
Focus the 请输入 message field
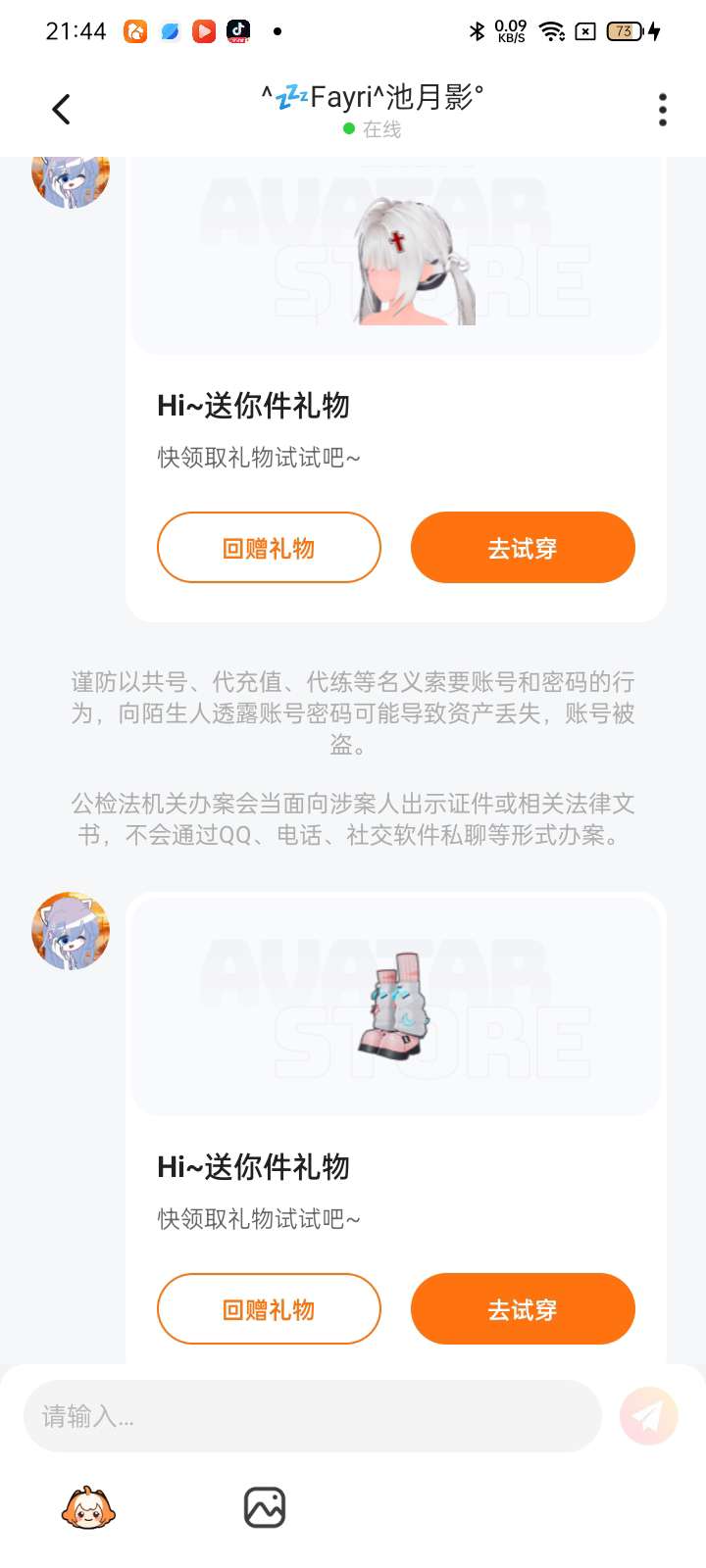point(312,1416)
